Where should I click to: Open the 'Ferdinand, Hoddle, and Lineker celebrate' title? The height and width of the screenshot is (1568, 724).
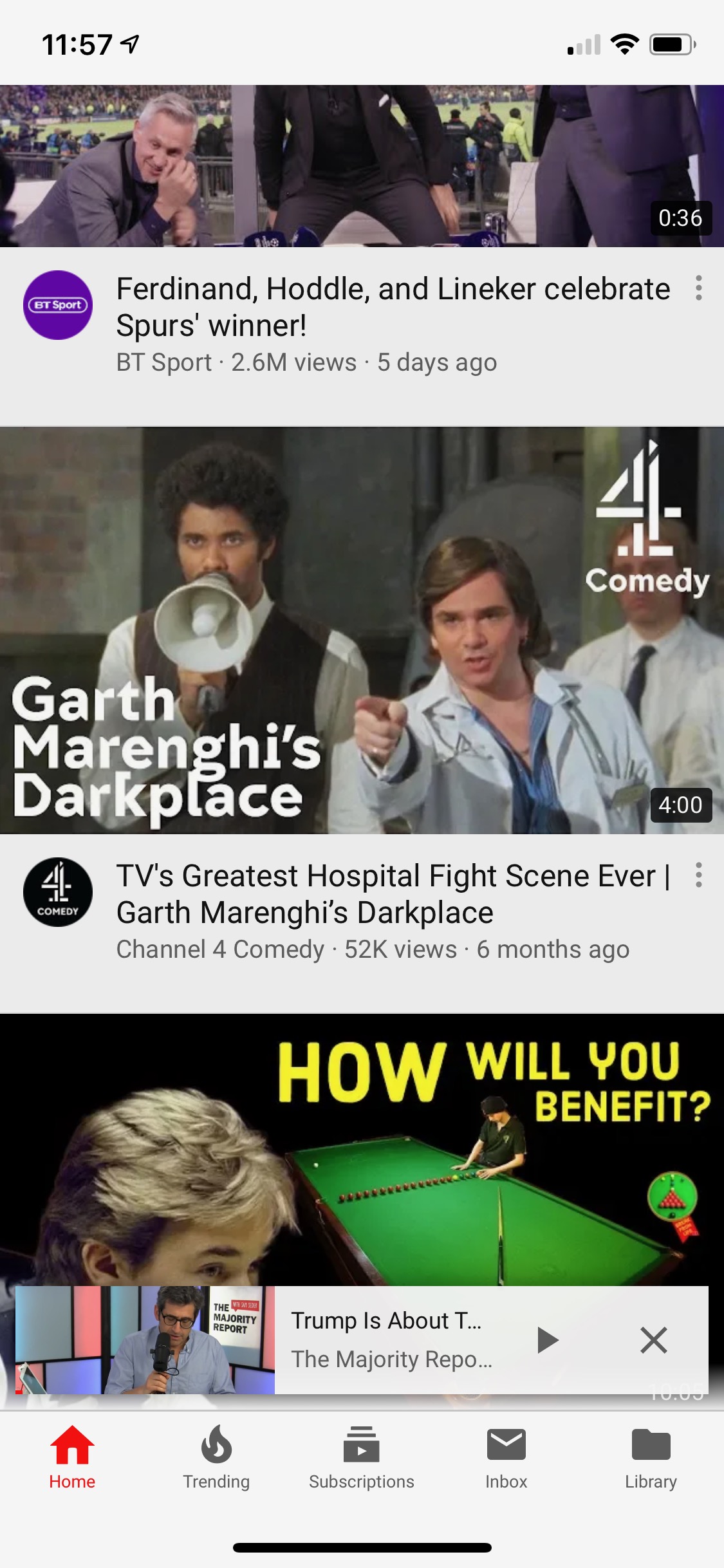click(393, 307)
